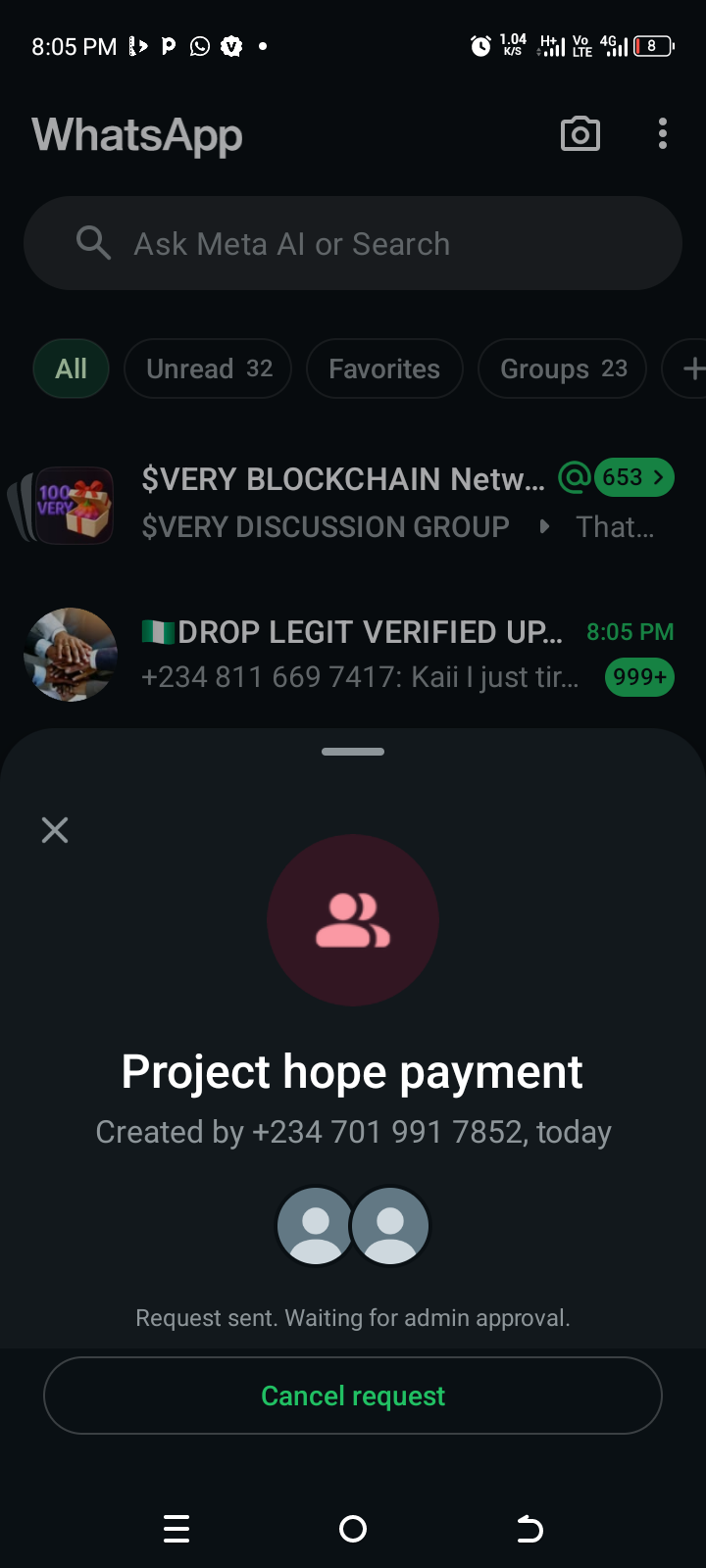
Task: Go back using the system back button
Action: [529, 1529]
